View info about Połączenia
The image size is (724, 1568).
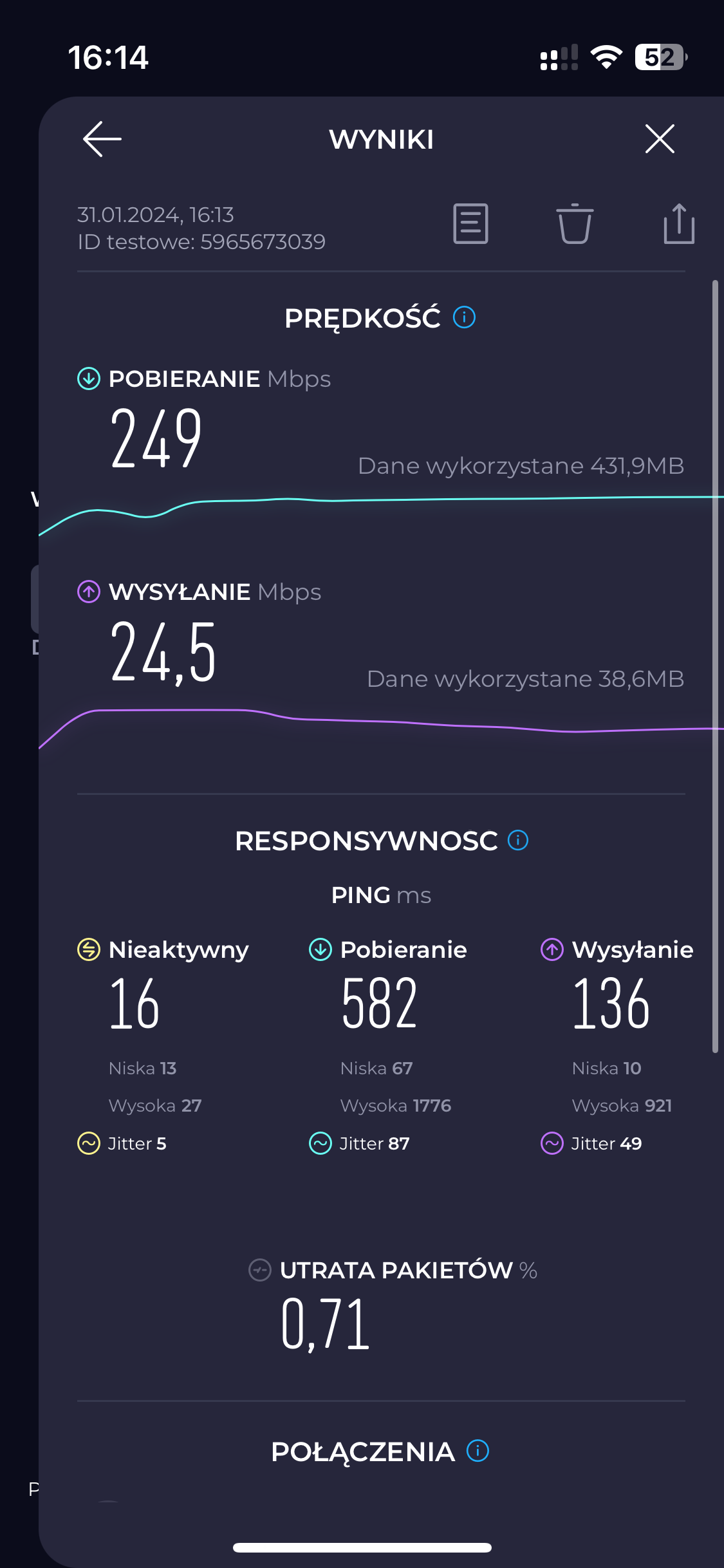pyautogui.click(x=478, y=1451)
